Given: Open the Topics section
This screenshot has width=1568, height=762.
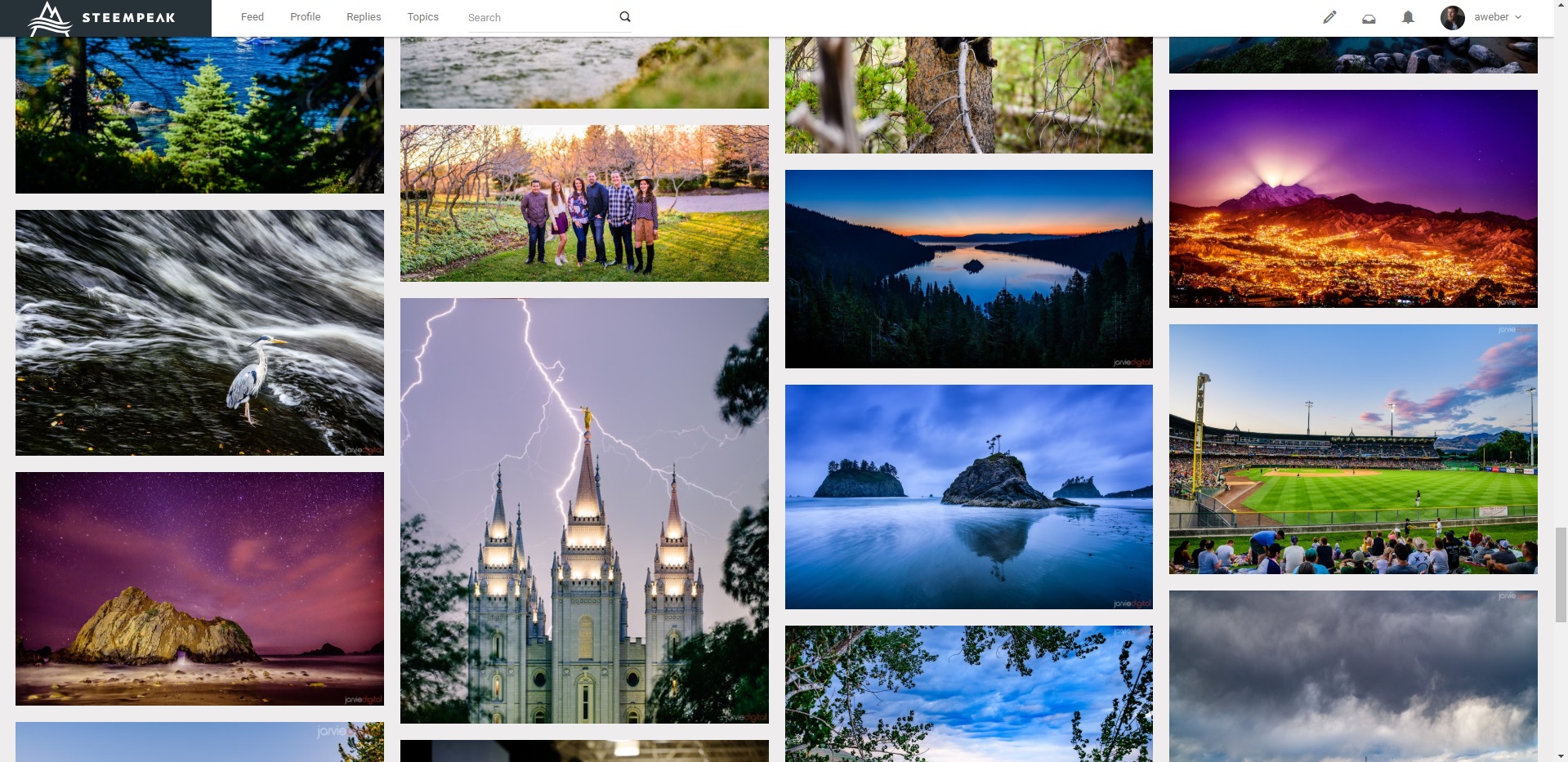Looking at the screenshot, I should pos(422,17).
